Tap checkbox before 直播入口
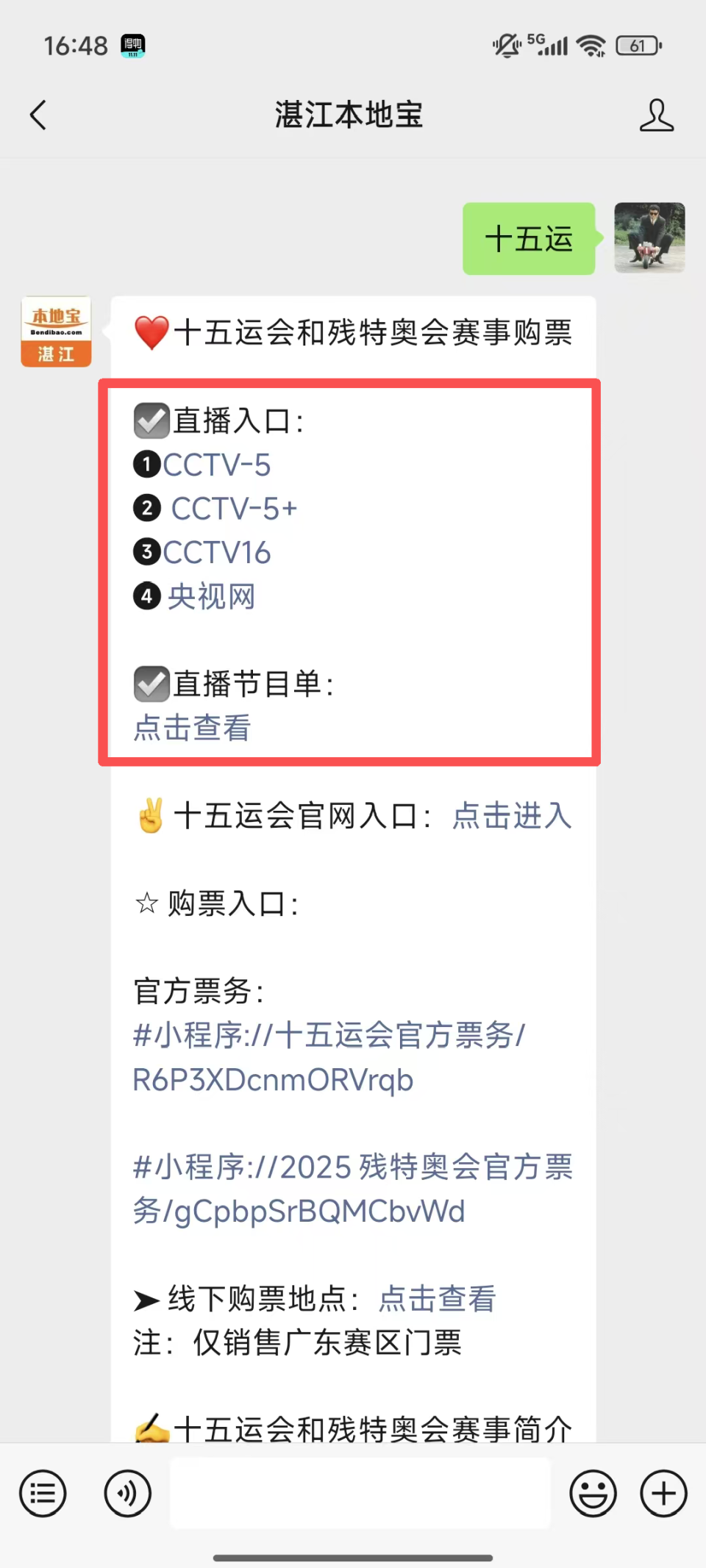The height and width of the screenshot is (1568, 706). tap(149, 419)
